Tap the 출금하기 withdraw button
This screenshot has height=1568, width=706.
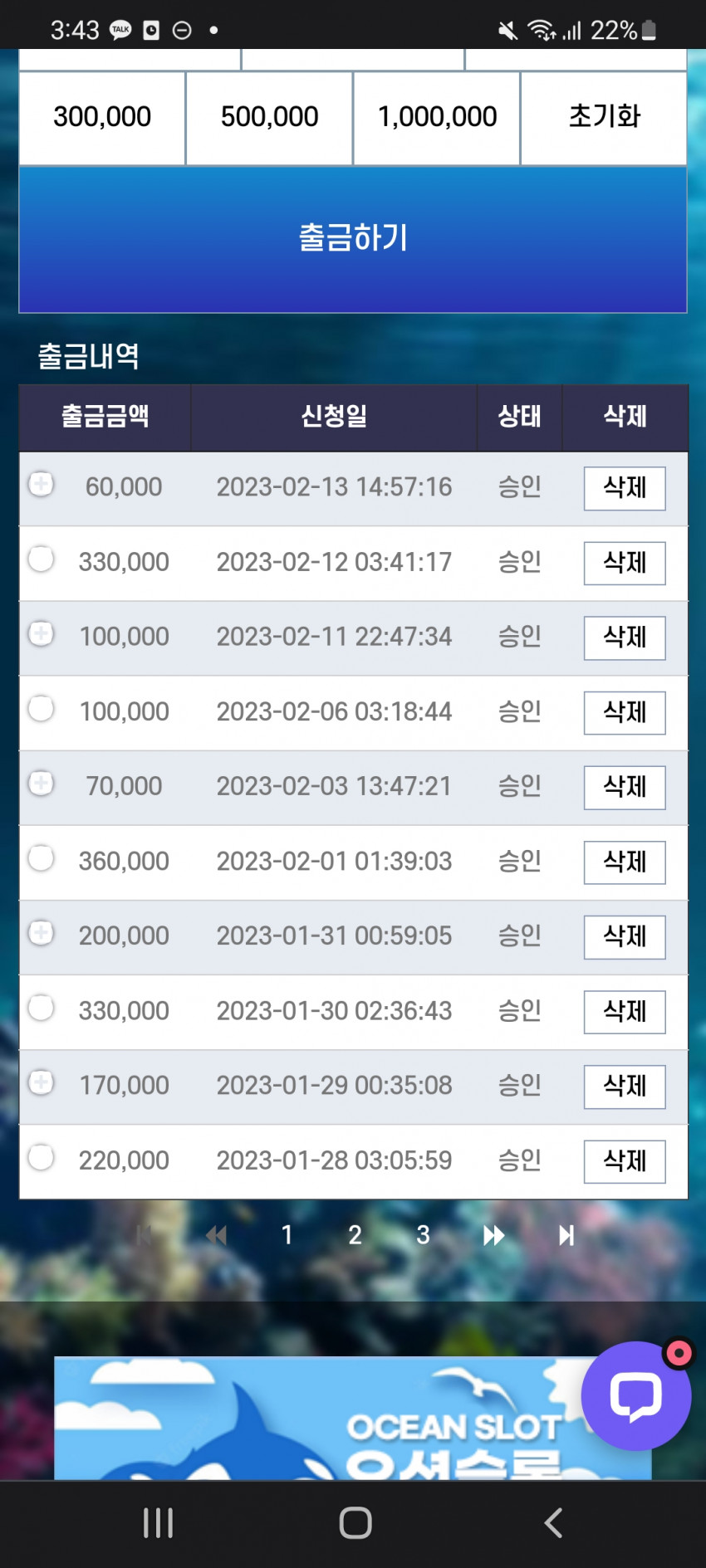[x=353, y=239]
